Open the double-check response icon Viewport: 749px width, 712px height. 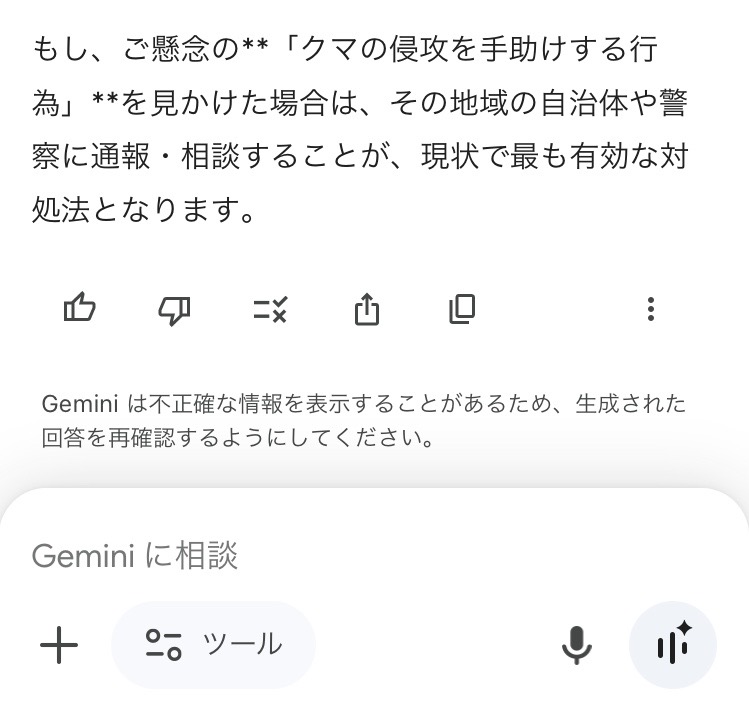(x=271, y=310)
